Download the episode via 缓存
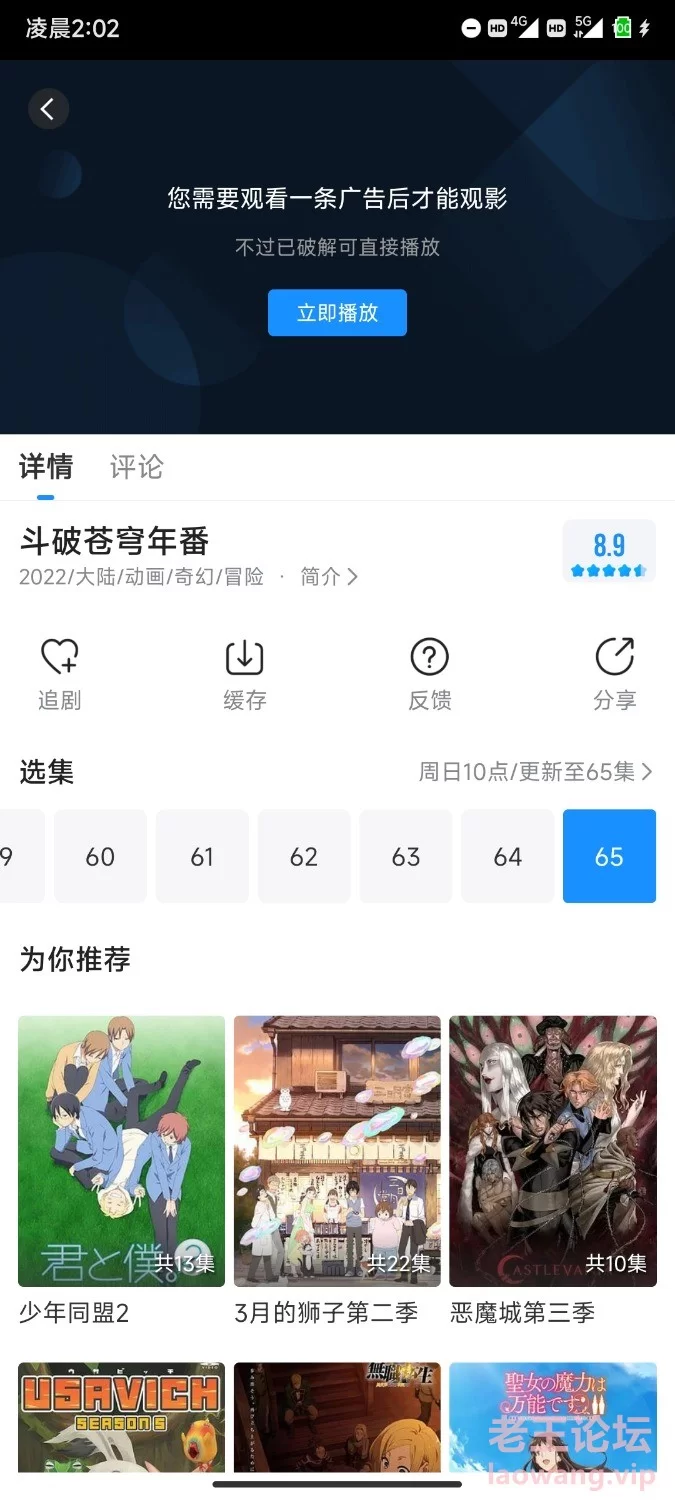The height and width of the screenshot is (1500, 675). [x=244, y=675]
